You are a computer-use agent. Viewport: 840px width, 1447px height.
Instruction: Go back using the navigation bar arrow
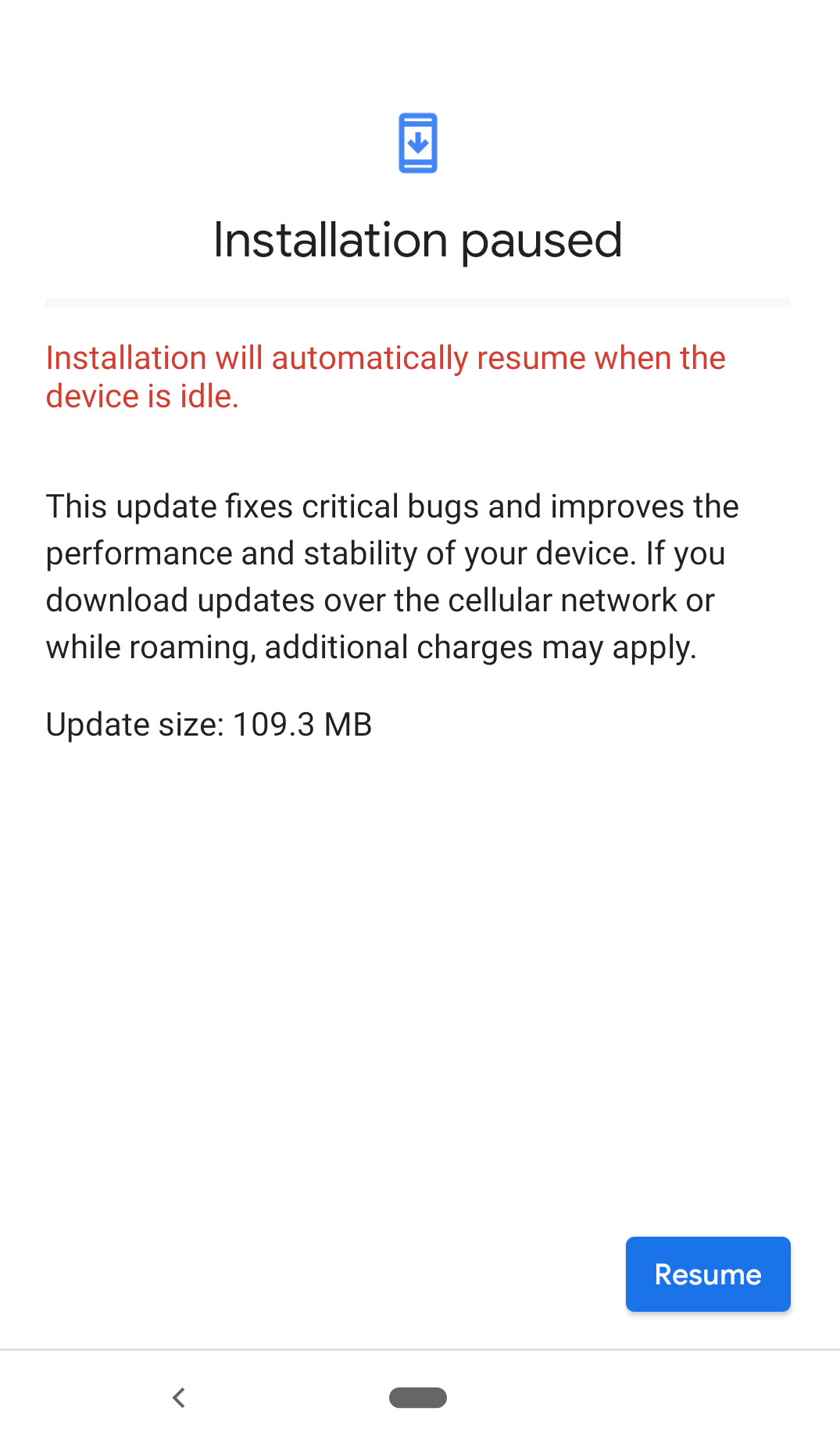click(179, 1397)
